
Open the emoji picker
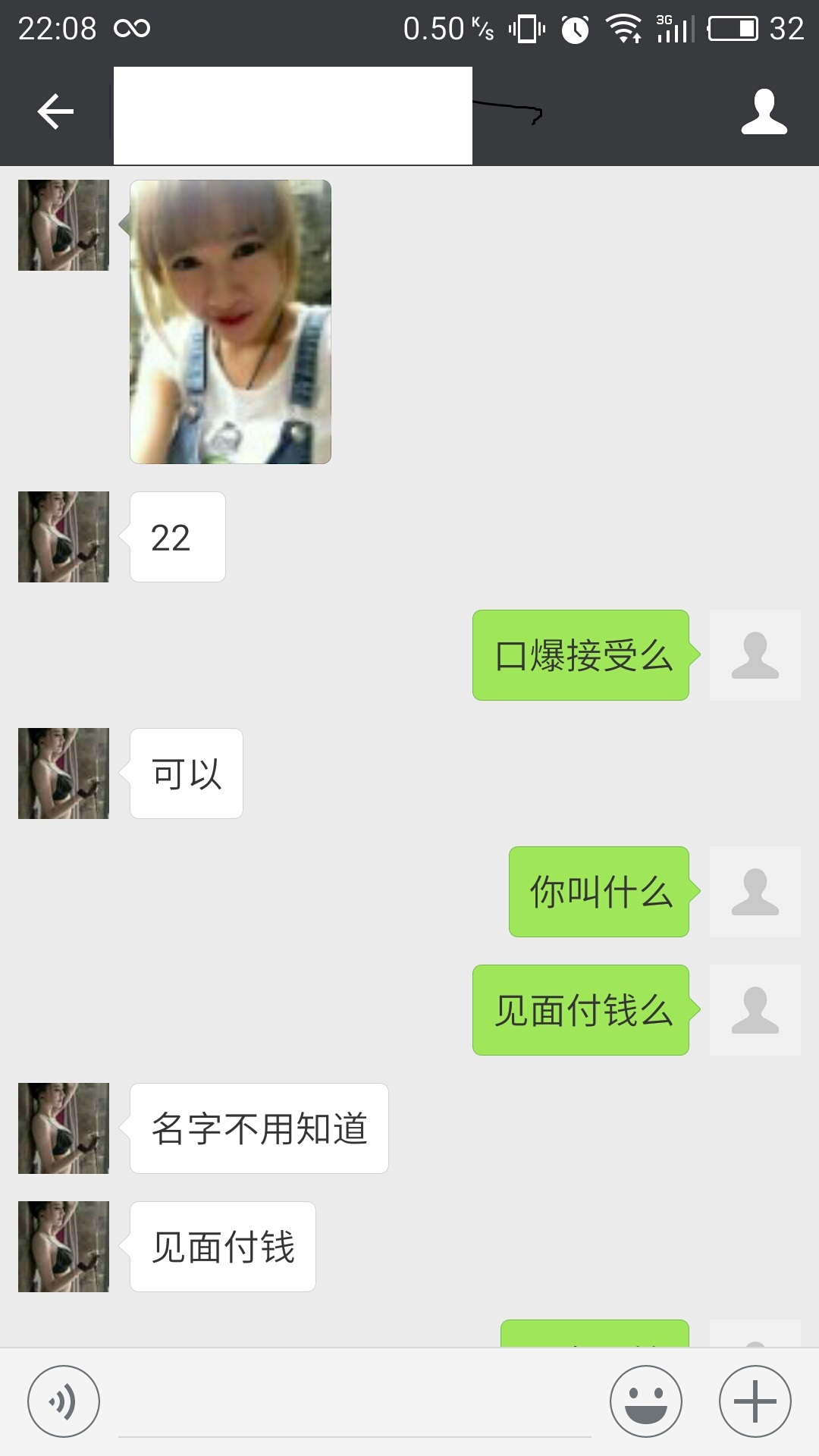point(646,1401)
